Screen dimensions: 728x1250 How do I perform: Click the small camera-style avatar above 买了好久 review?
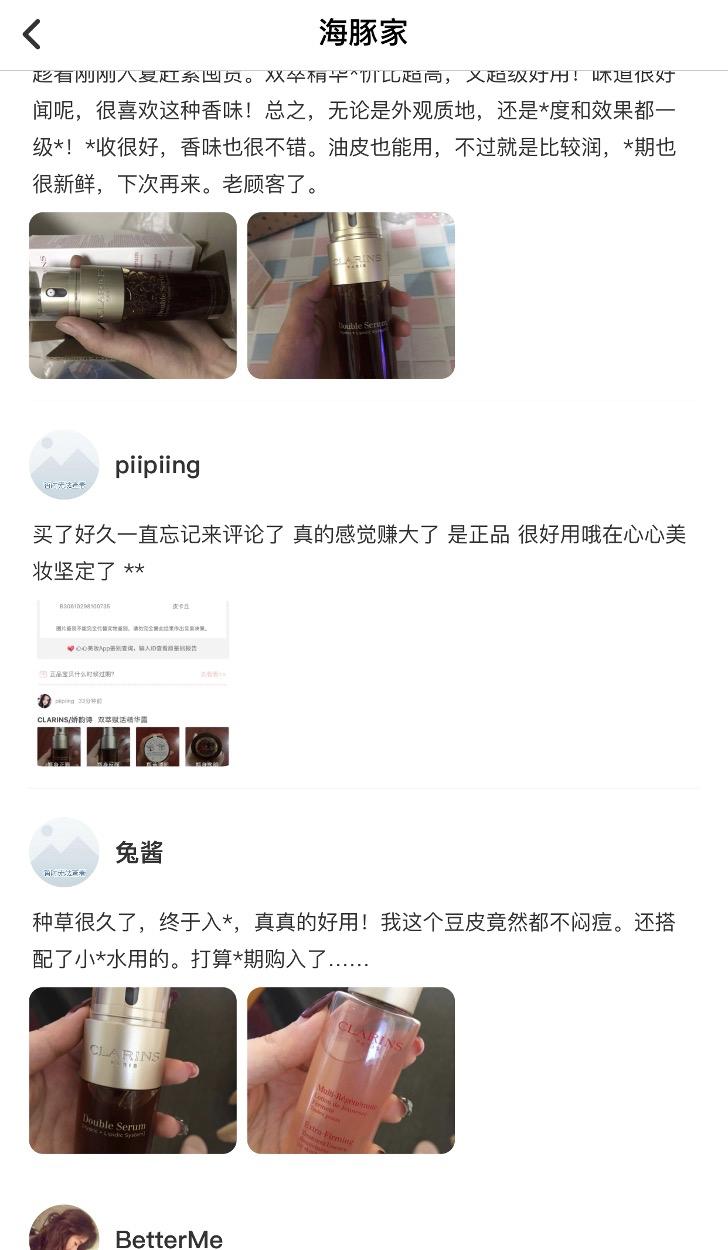point(62,464)
